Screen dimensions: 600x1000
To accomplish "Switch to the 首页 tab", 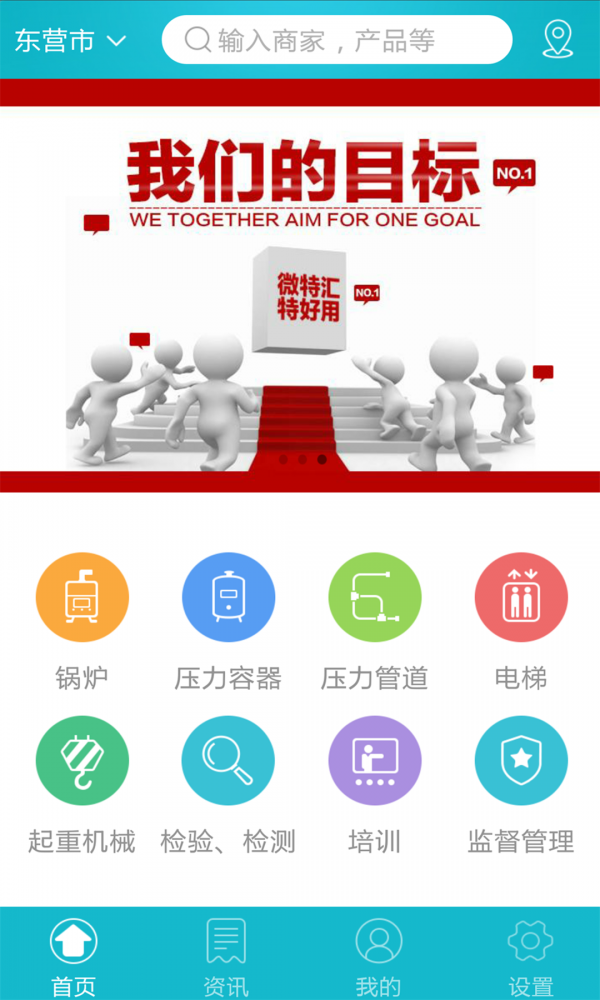I will (74, 955).
